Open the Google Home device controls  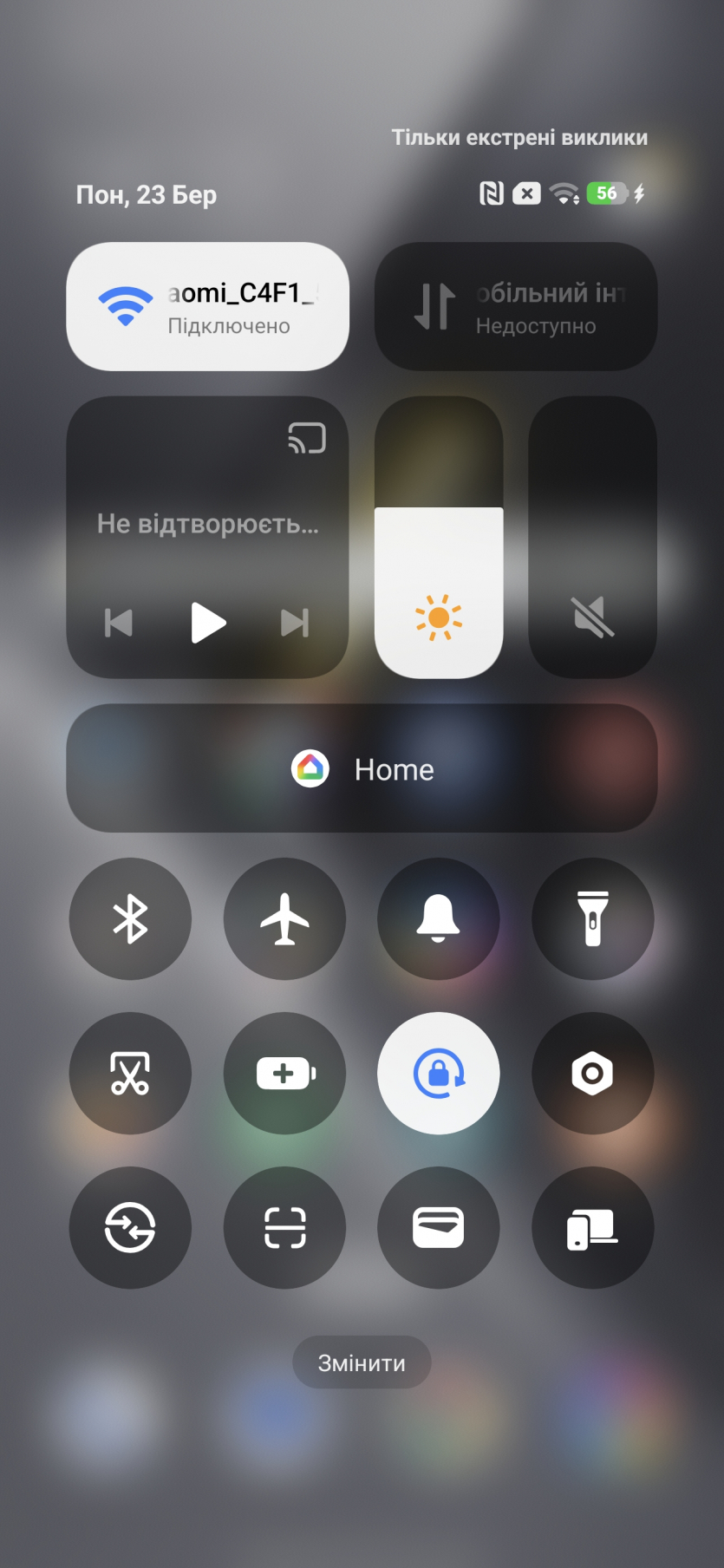click(x=362, y=768)
